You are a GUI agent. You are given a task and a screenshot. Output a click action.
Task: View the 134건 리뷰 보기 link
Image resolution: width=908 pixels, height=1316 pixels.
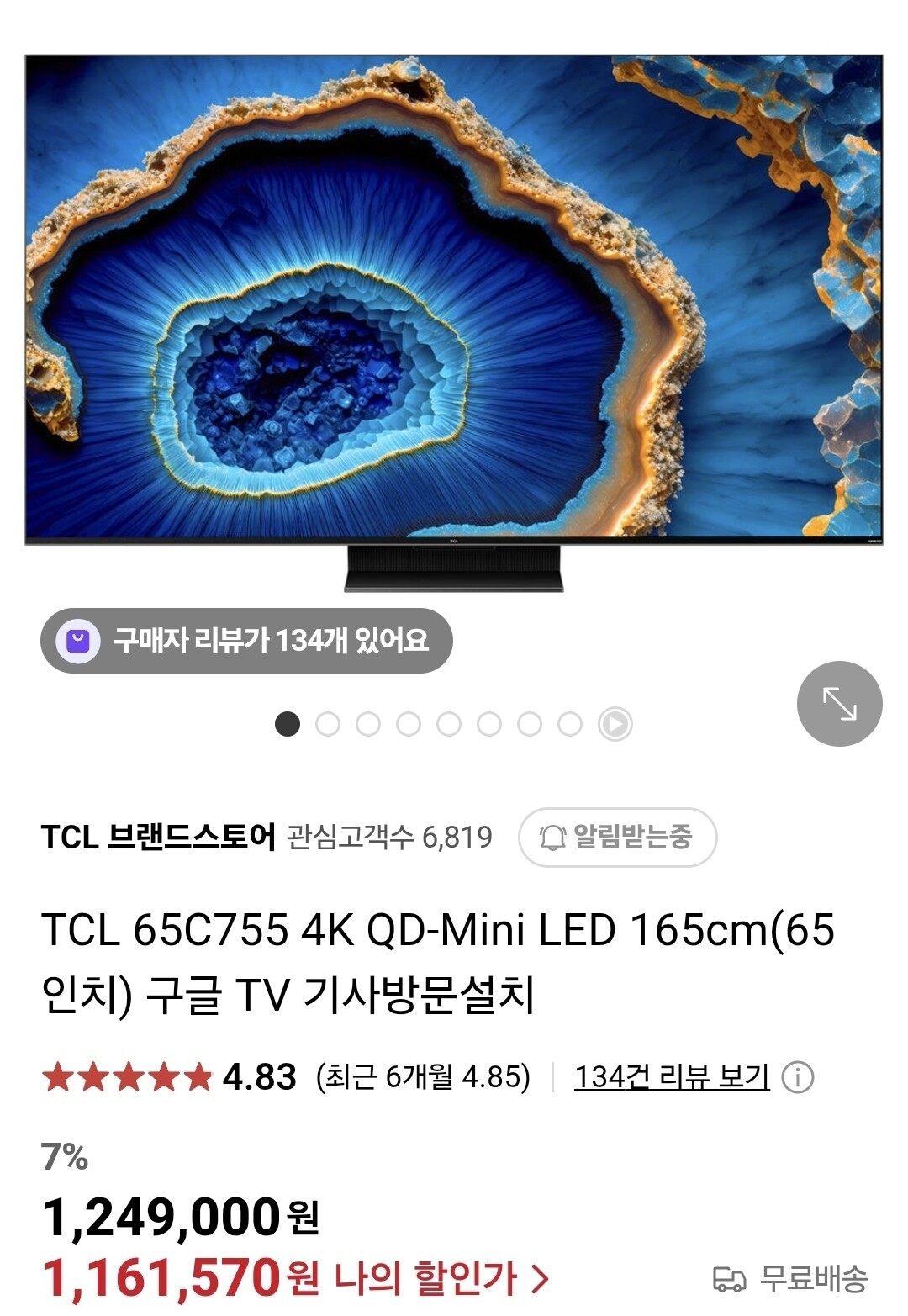671,1076
